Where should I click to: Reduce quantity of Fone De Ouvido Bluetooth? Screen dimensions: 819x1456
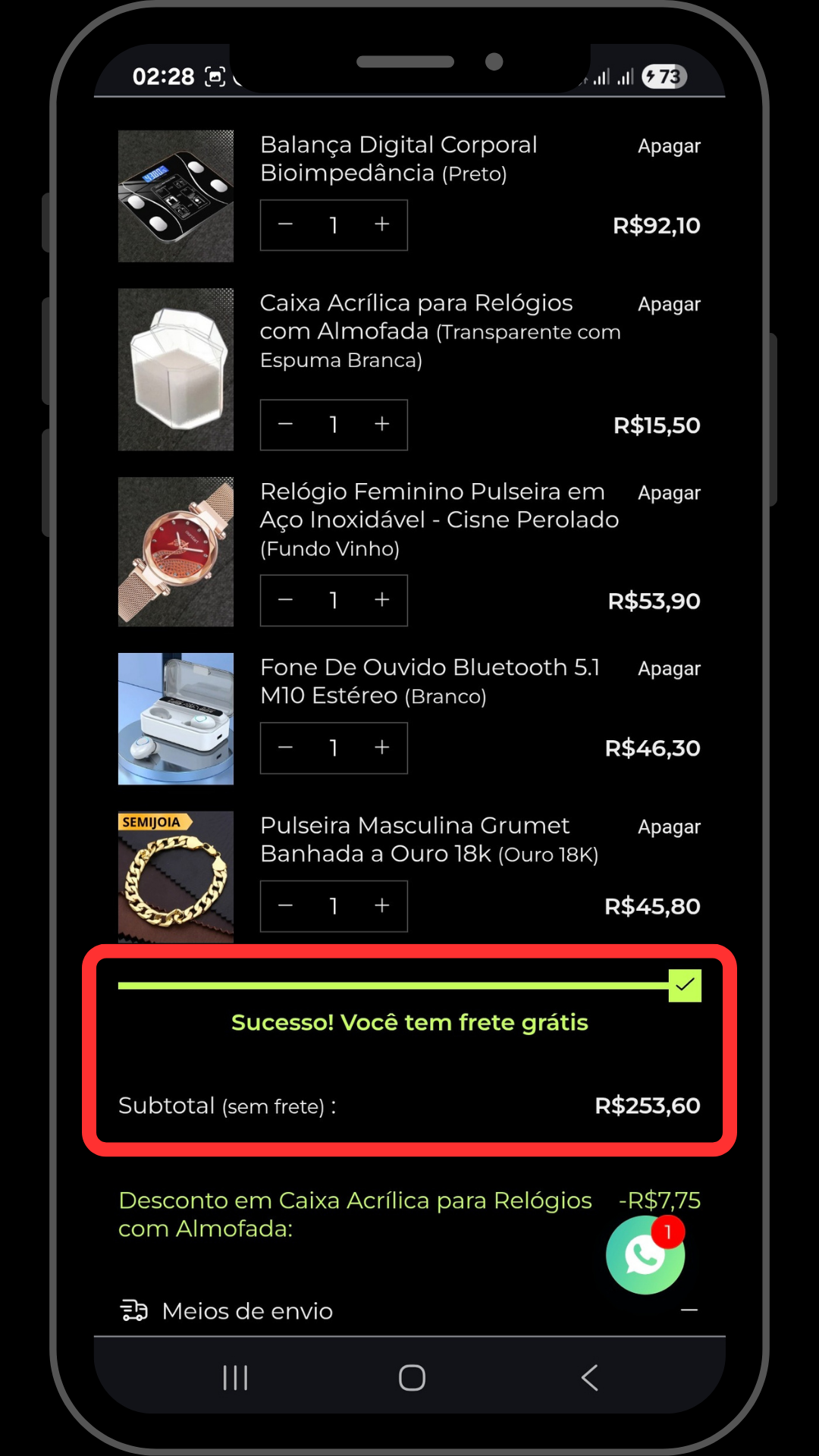click(x=285, y=748)
